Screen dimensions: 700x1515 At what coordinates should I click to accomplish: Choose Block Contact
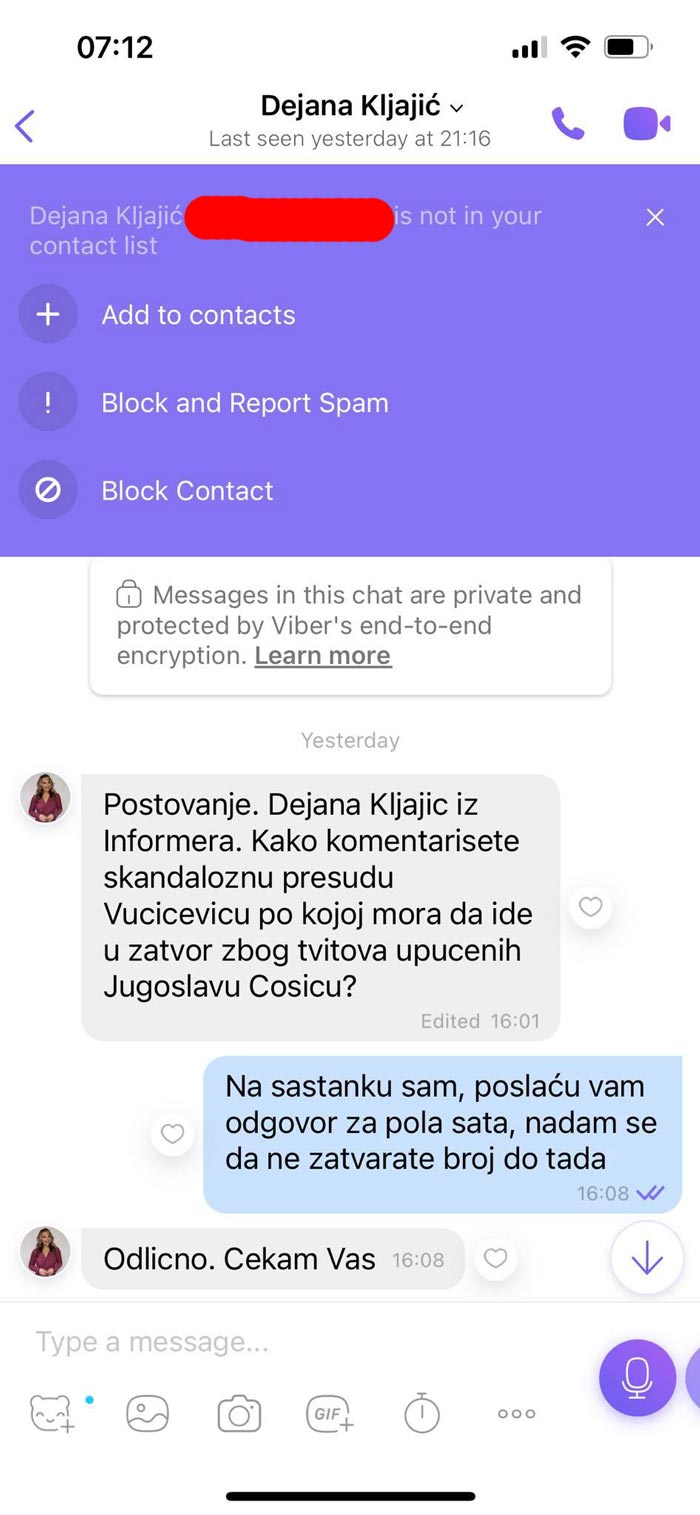pyautogui.click(x=187, y=491)
